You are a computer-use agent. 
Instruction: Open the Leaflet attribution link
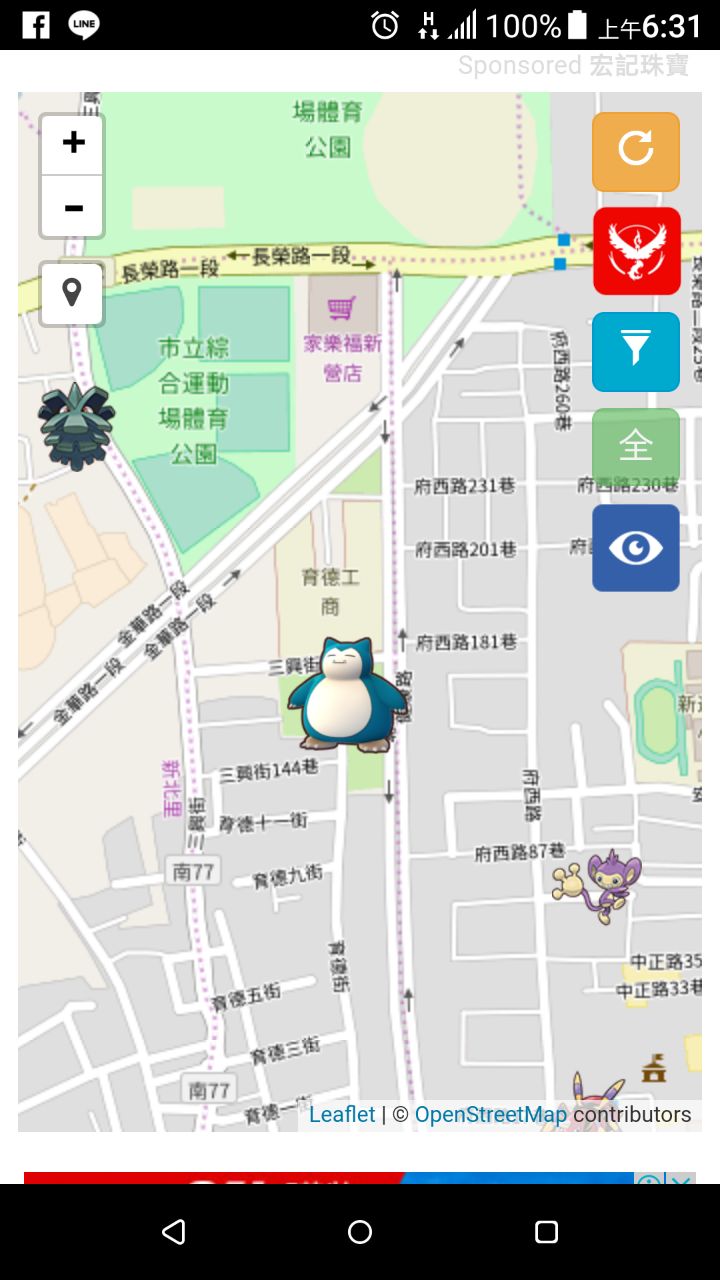coord(342,1114)
